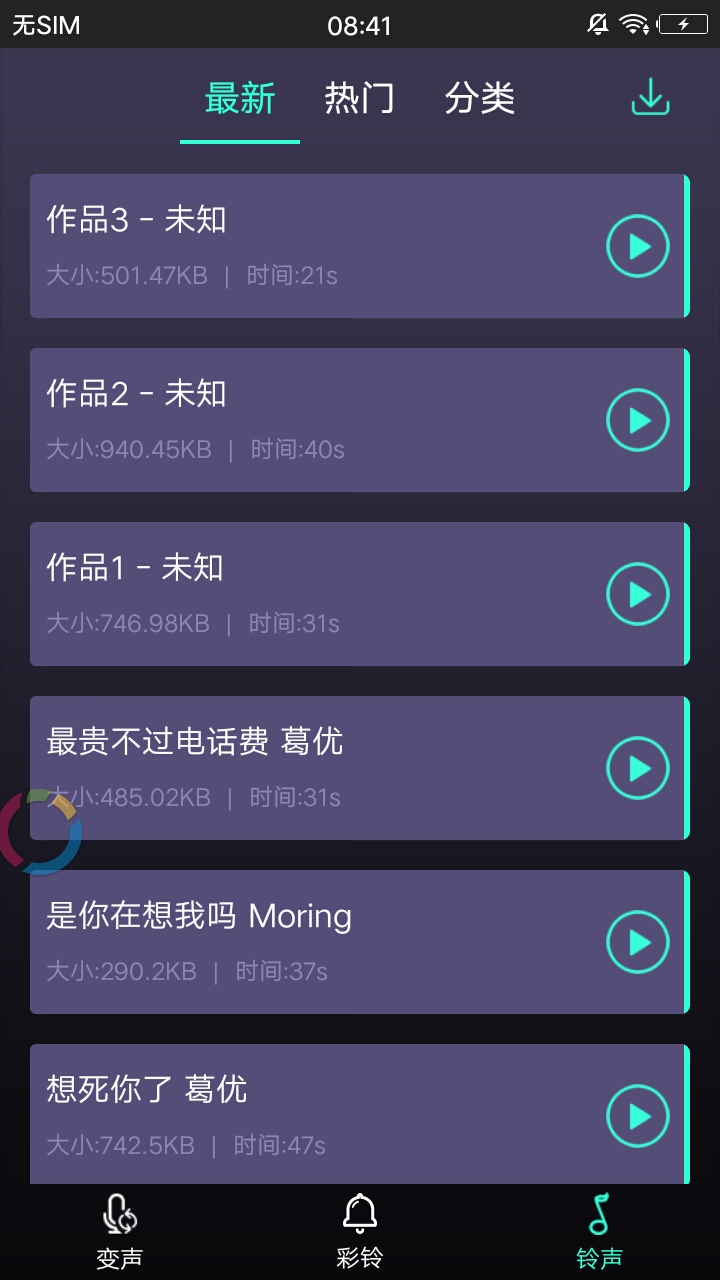Screen dimensions: 720x1280
Task: Open the 作品3 - 未知 row
Action: click(x=300, y=246)
